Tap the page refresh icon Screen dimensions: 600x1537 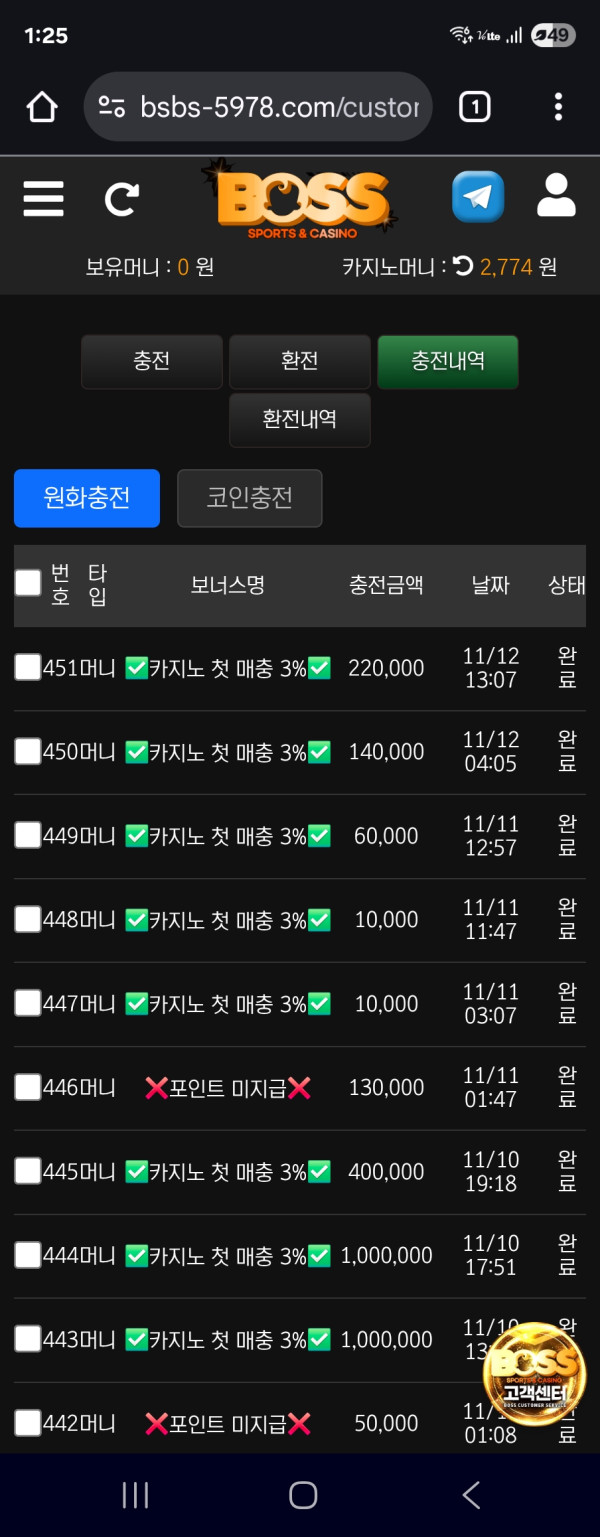121,199
